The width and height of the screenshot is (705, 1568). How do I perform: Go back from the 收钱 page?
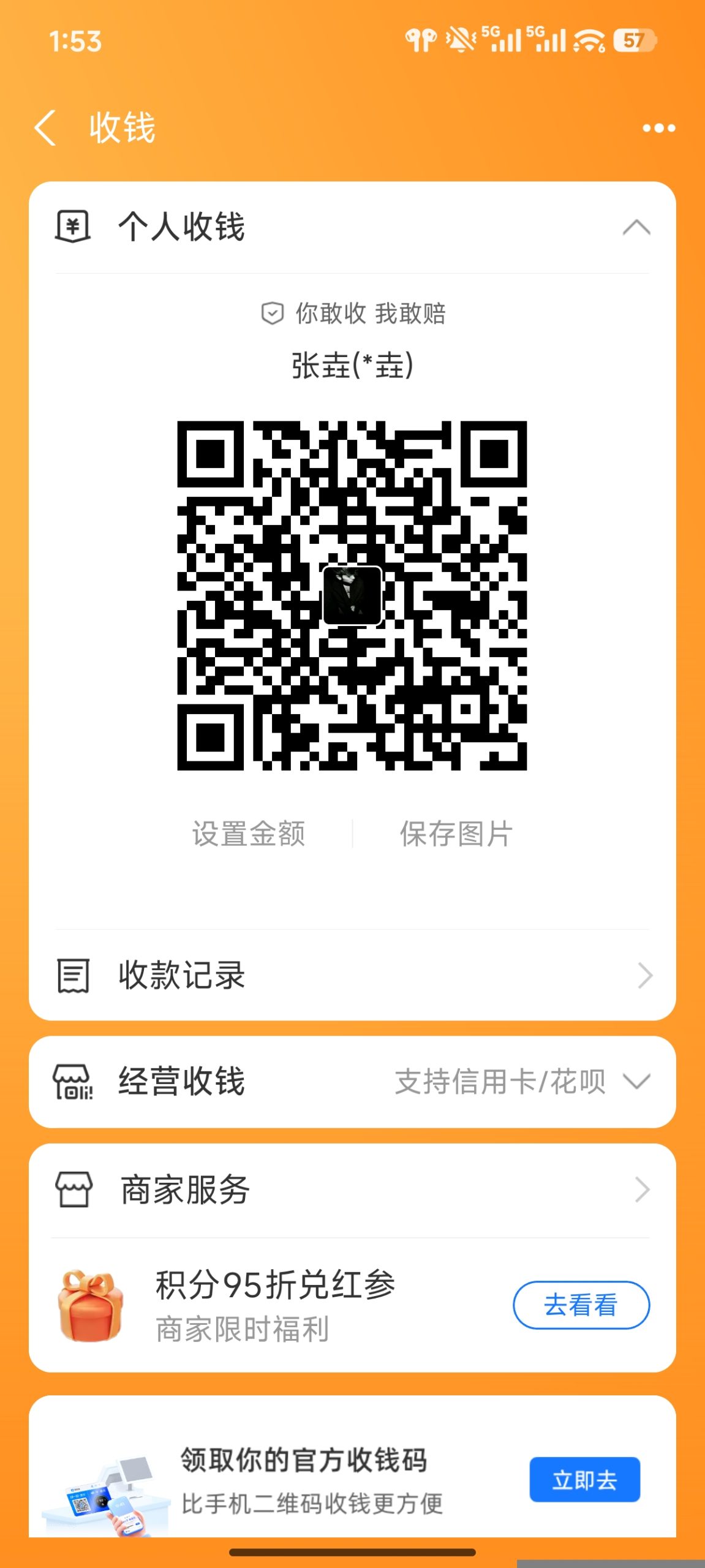pyautogui.click(x=47, y=128)
